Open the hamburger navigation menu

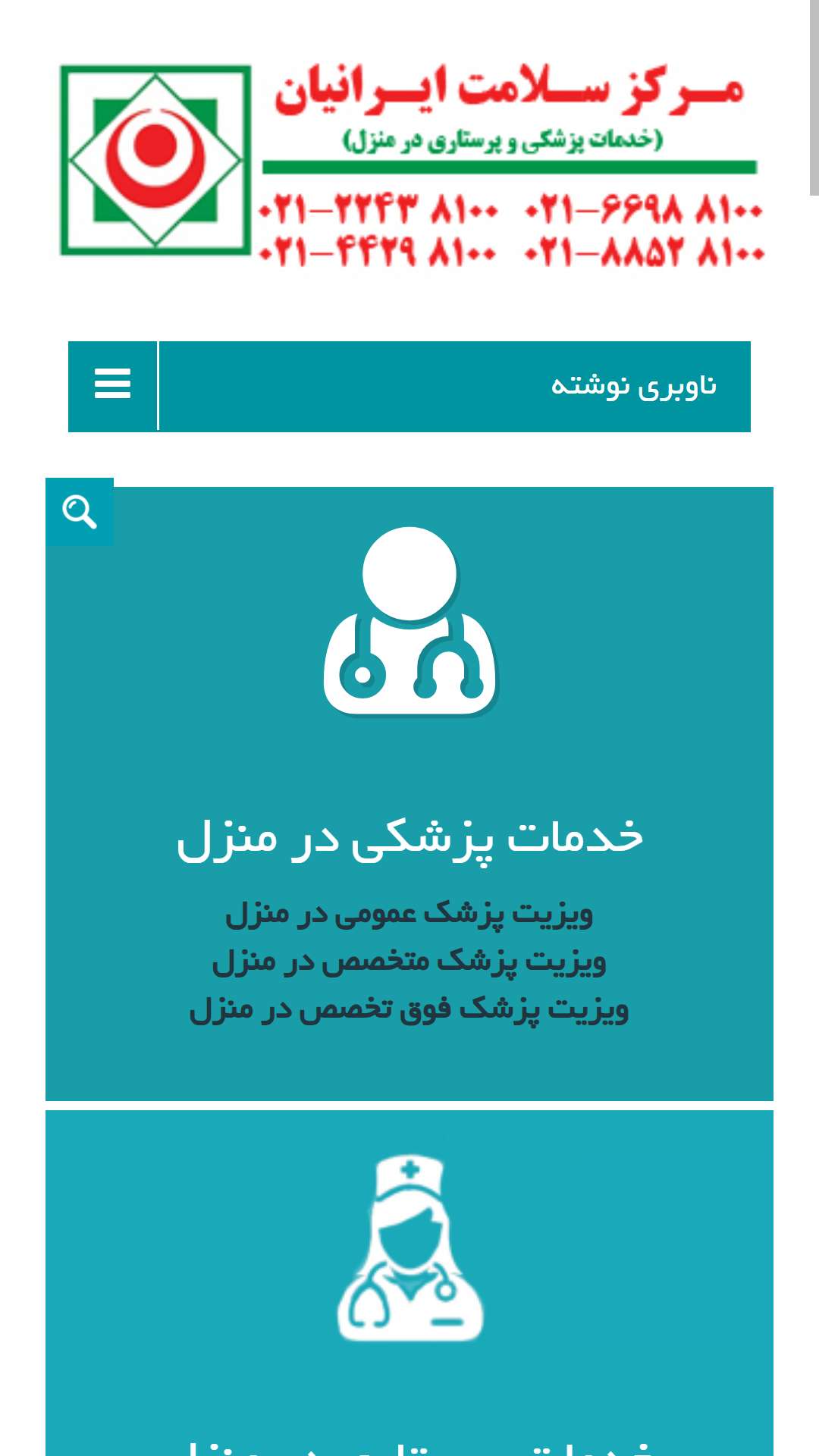coord(112,385)
